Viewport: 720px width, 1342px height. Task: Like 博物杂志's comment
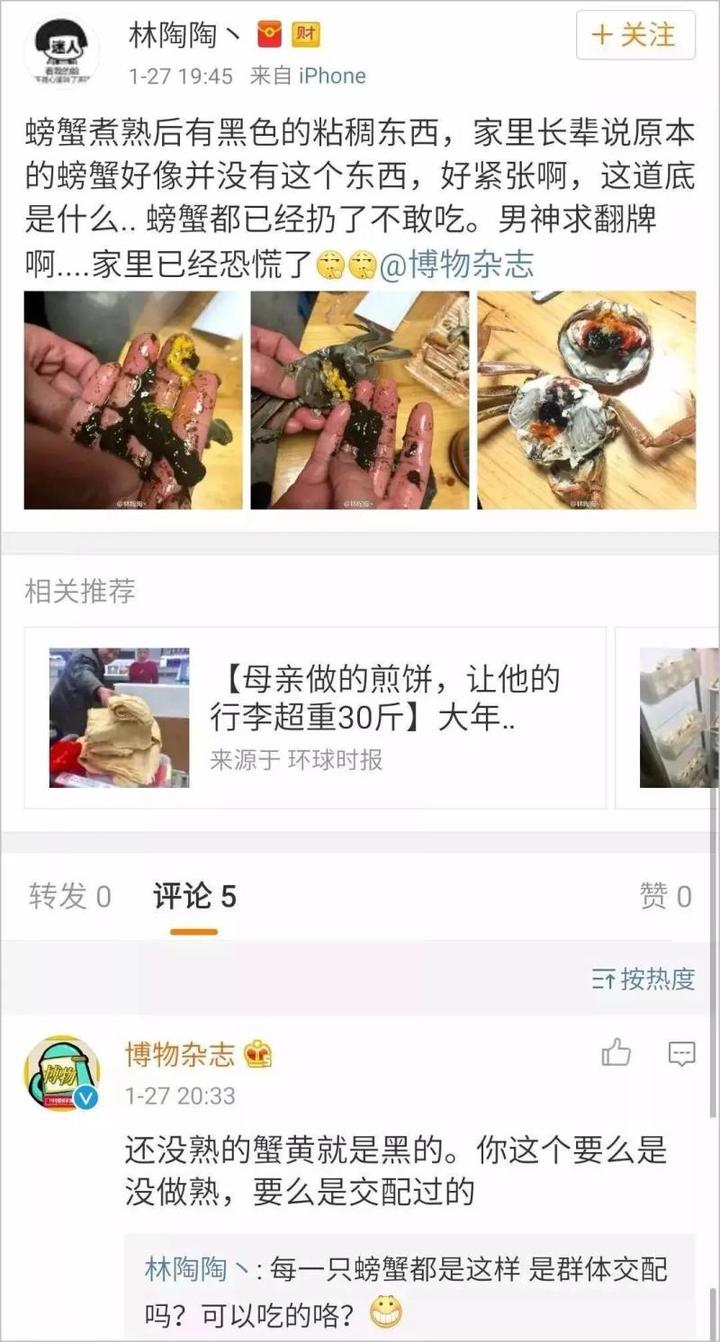point(616,1053)
